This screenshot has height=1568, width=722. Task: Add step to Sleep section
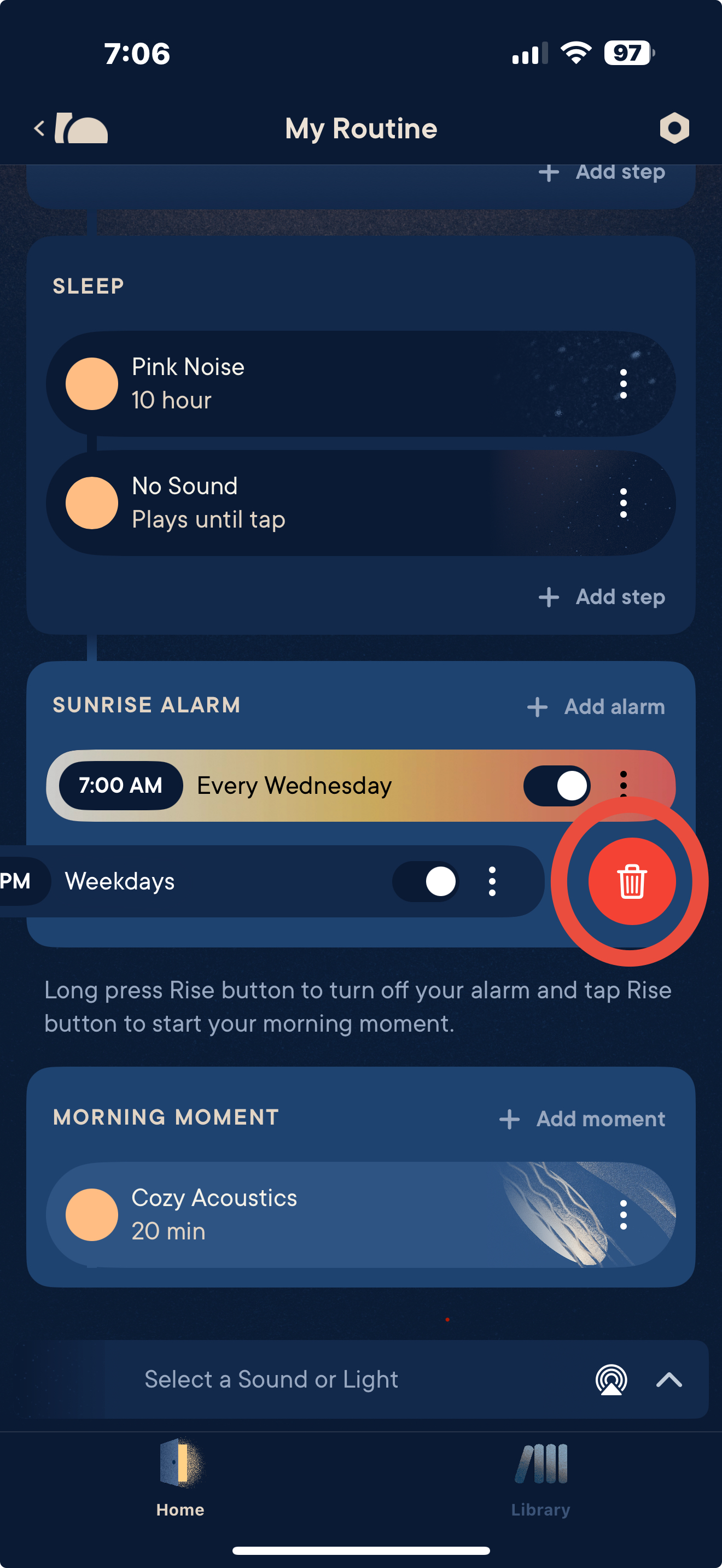click(x=602, y=596)
